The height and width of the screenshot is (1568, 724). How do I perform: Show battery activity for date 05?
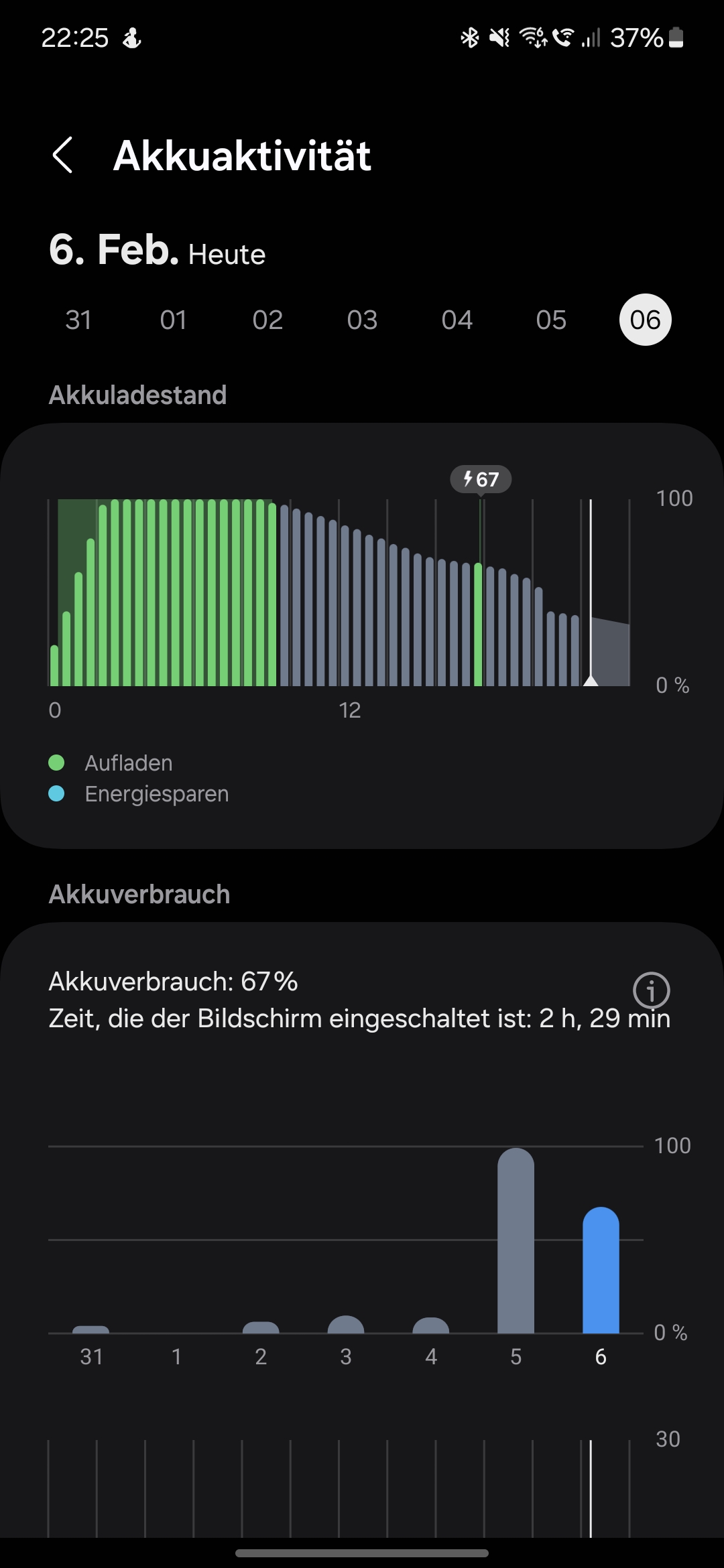pyautogui.click(x=551, y=320)
